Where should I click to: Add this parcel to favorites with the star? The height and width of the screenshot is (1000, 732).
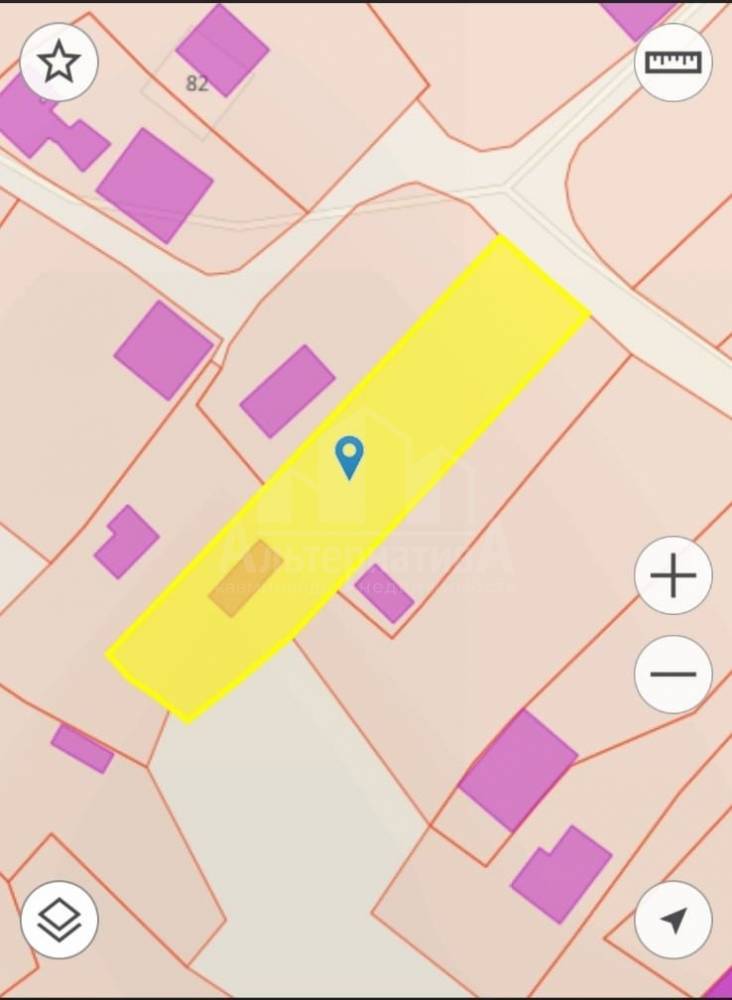click(x=59, y=62)
